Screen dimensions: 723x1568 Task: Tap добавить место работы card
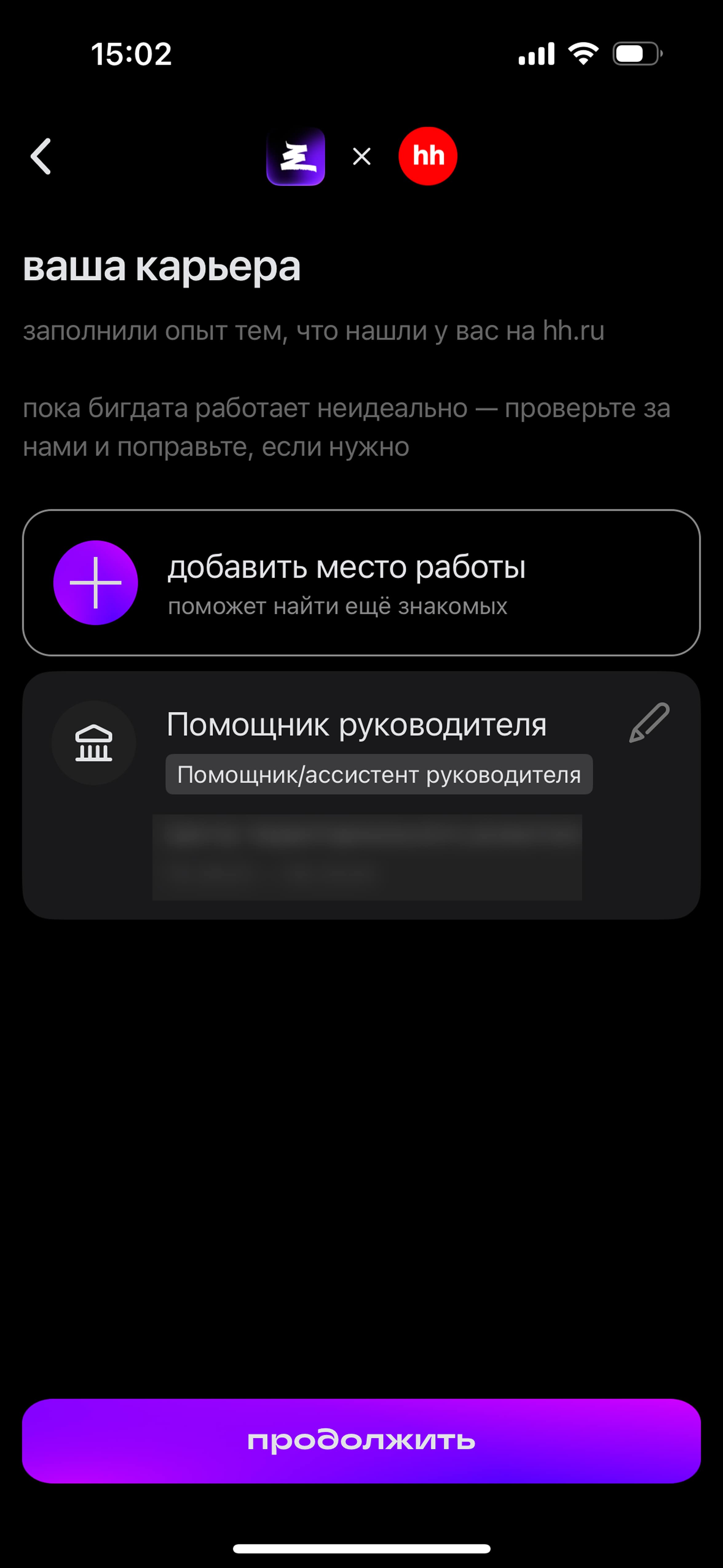pyautogui.click(x=361, y=583)
